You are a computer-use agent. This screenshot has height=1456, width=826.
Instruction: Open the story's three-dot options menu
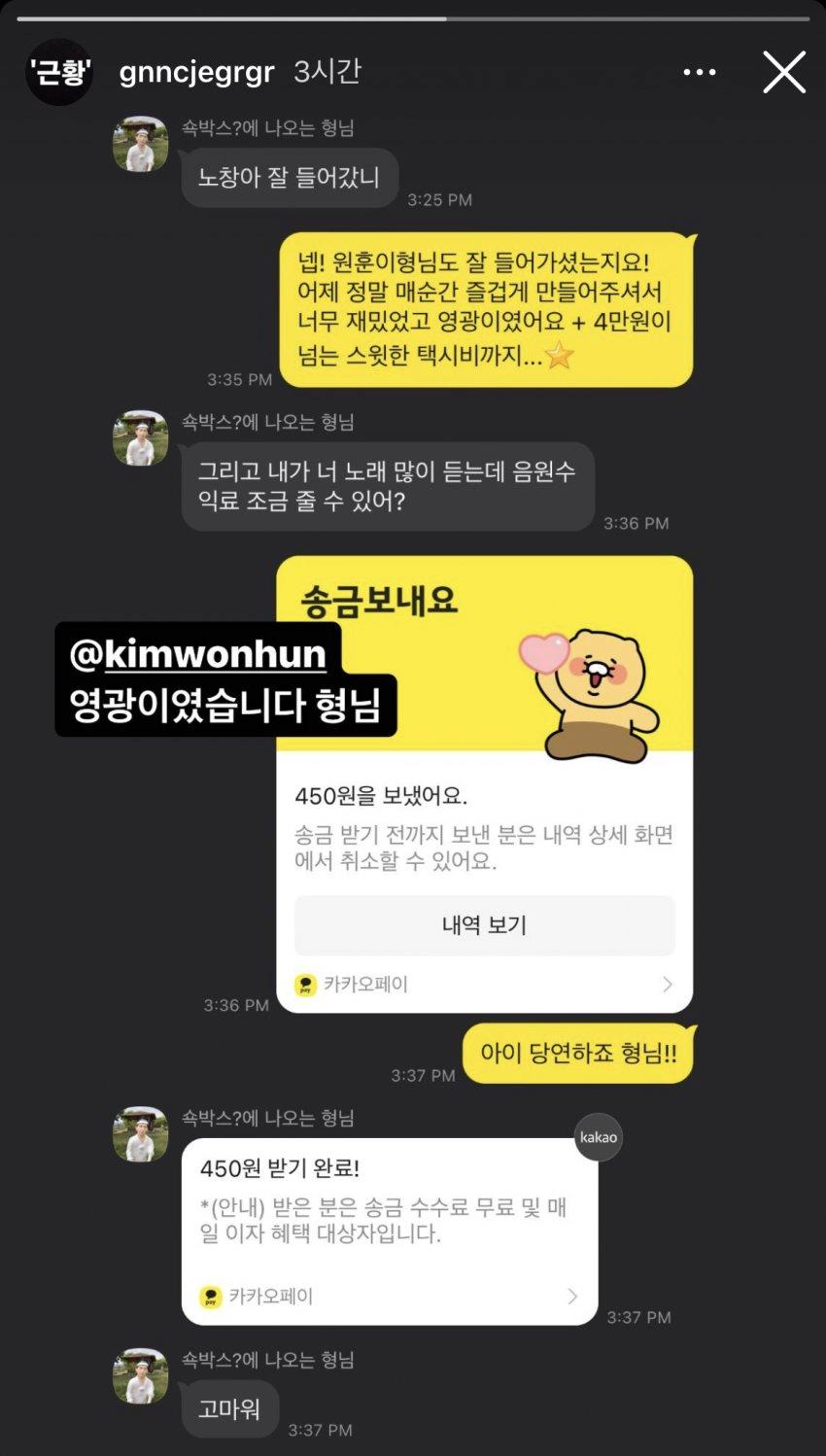[699, 73]
